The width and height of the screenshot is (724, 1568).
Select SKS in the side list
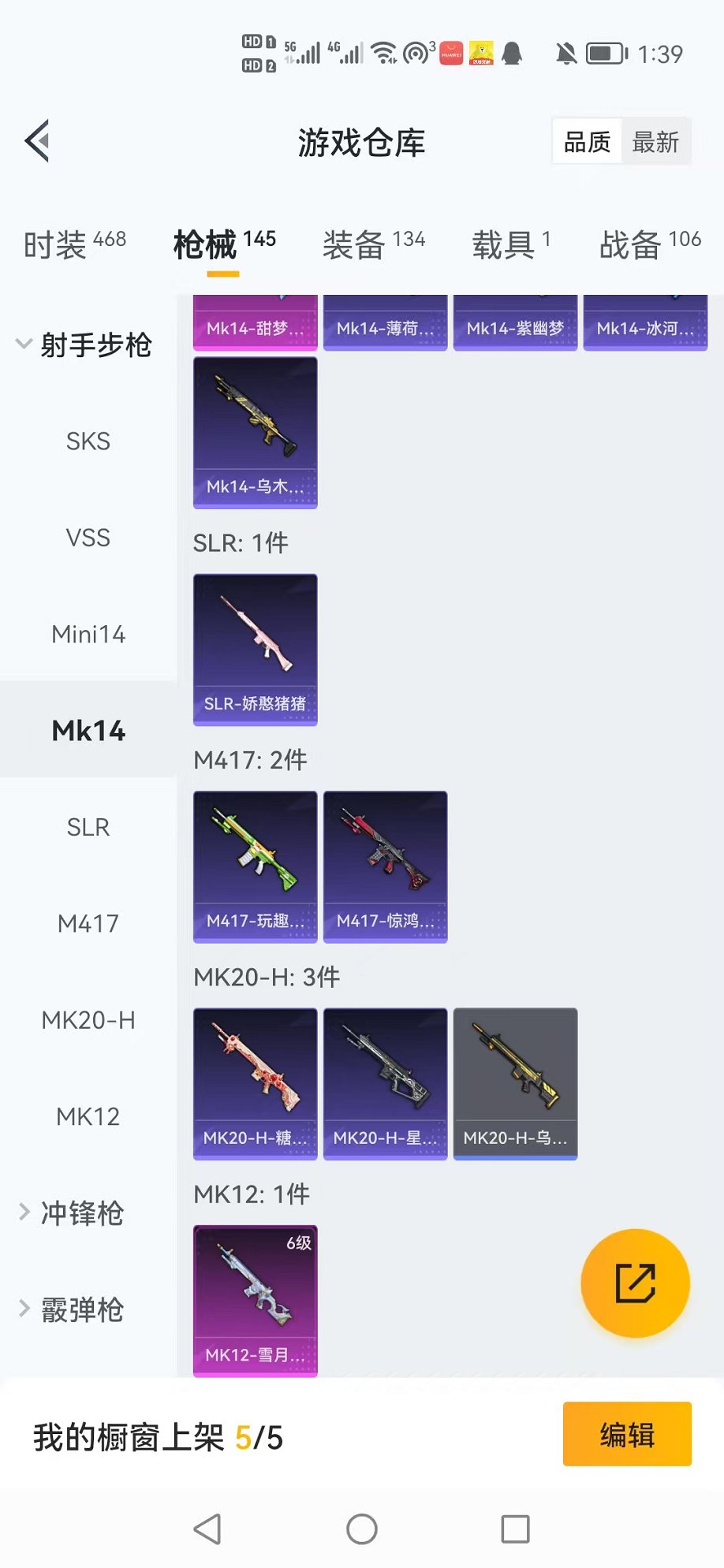click(x=88, y=441)
